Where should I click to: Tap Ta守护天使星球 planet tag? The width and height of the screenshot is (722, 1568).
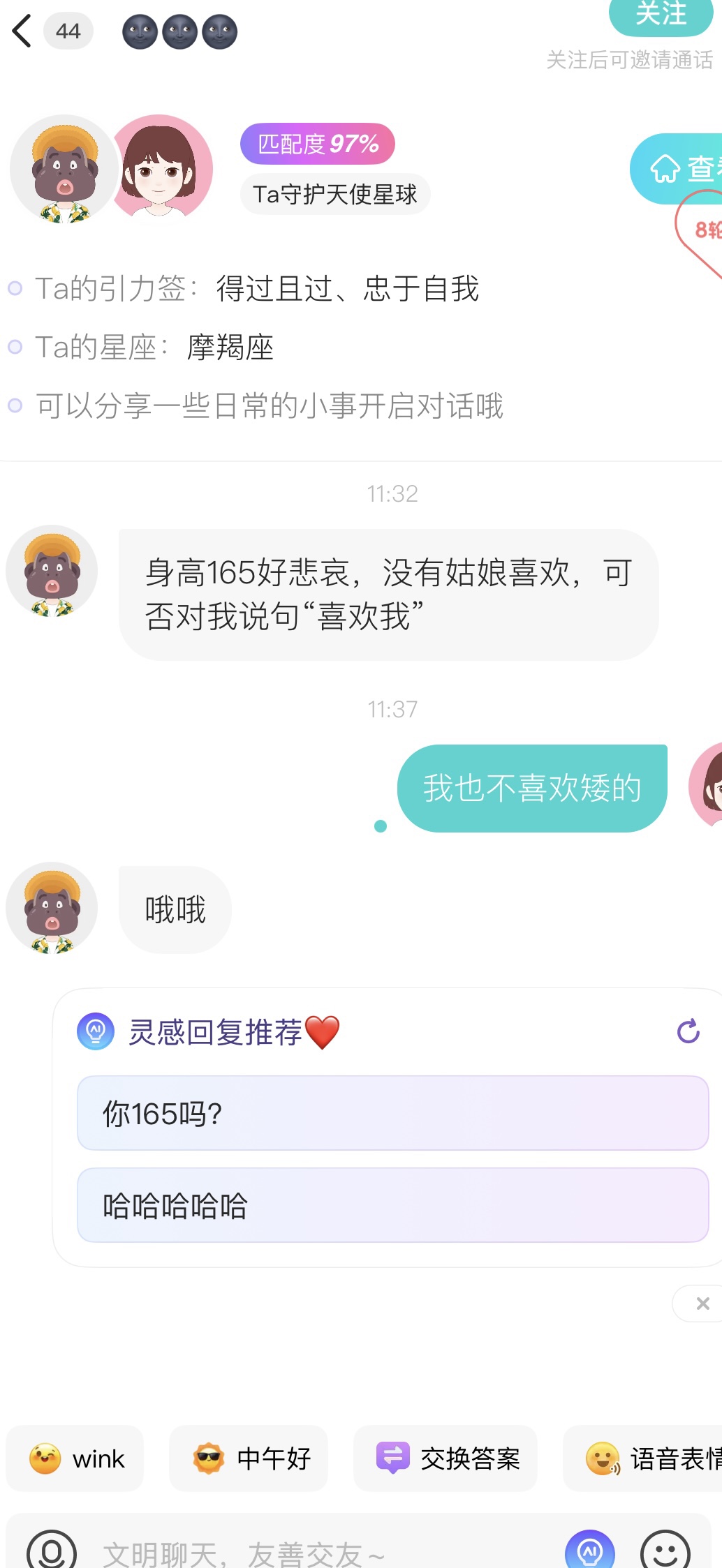click(335, 194)
